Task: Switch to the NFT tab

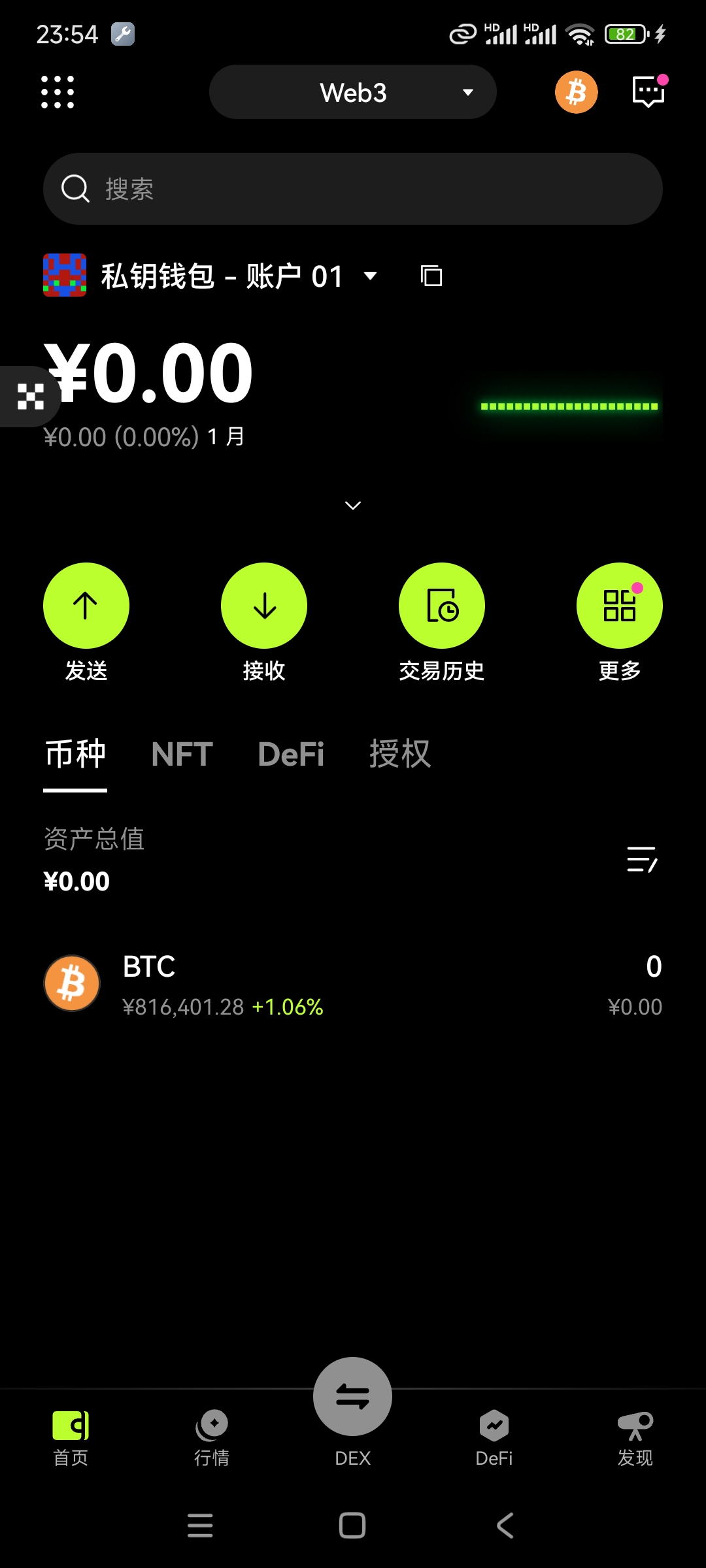Action: pyautogui.click(x=182, y=755)
